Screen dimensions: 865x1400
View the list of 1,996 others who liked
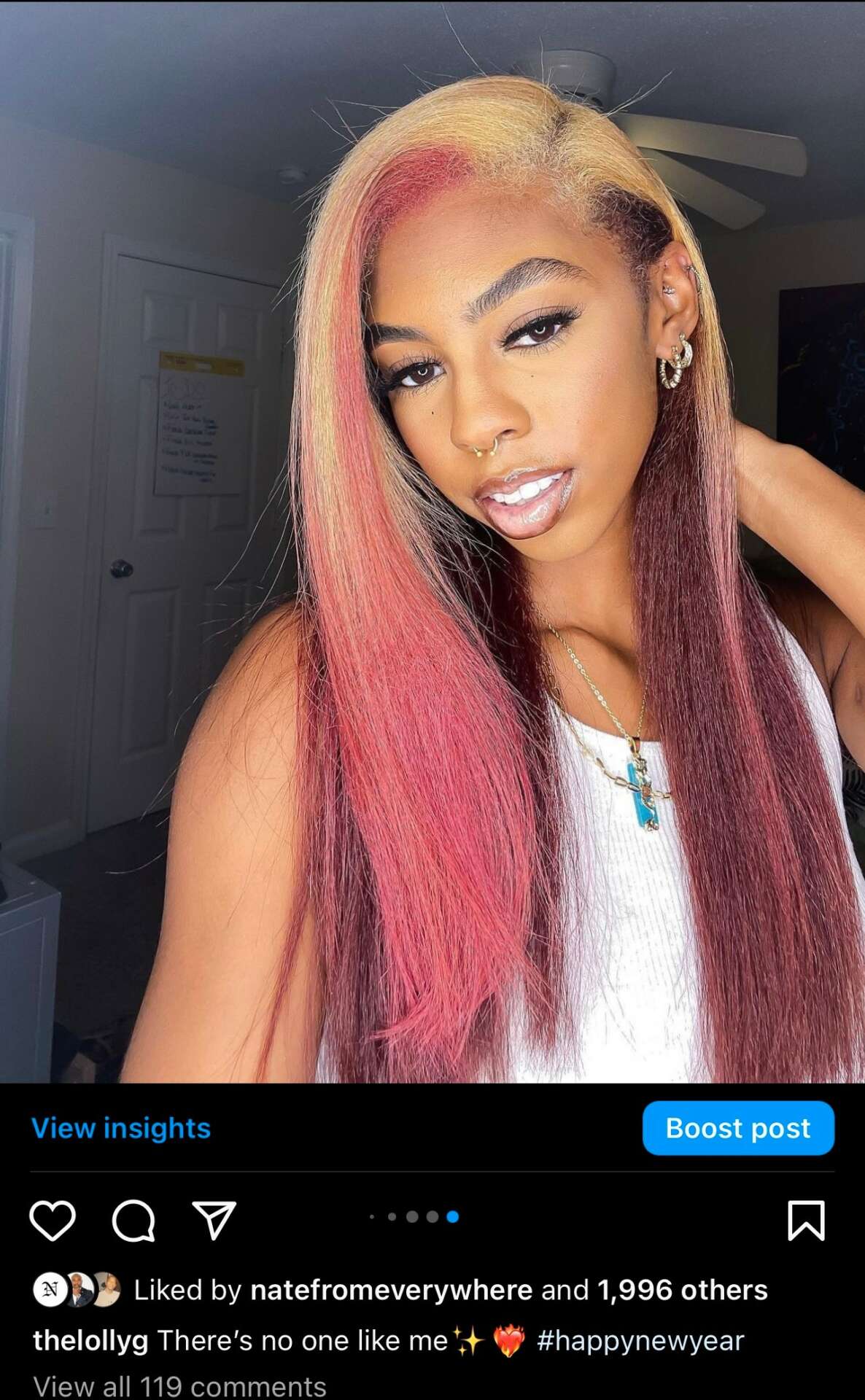[x=682, y=1290]
